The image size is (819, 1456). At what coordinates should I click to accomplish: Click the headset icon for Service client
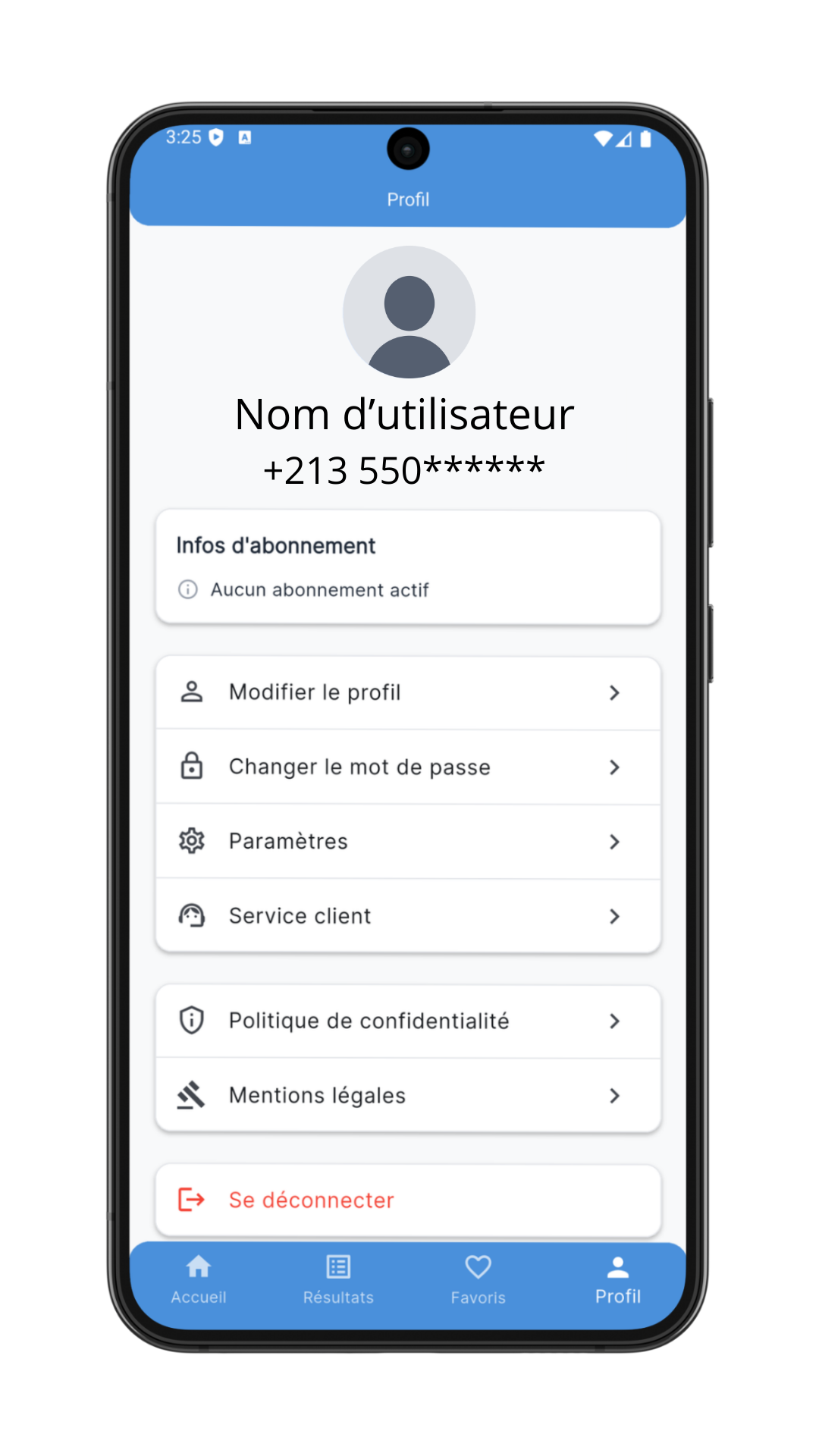click(192, 915)
